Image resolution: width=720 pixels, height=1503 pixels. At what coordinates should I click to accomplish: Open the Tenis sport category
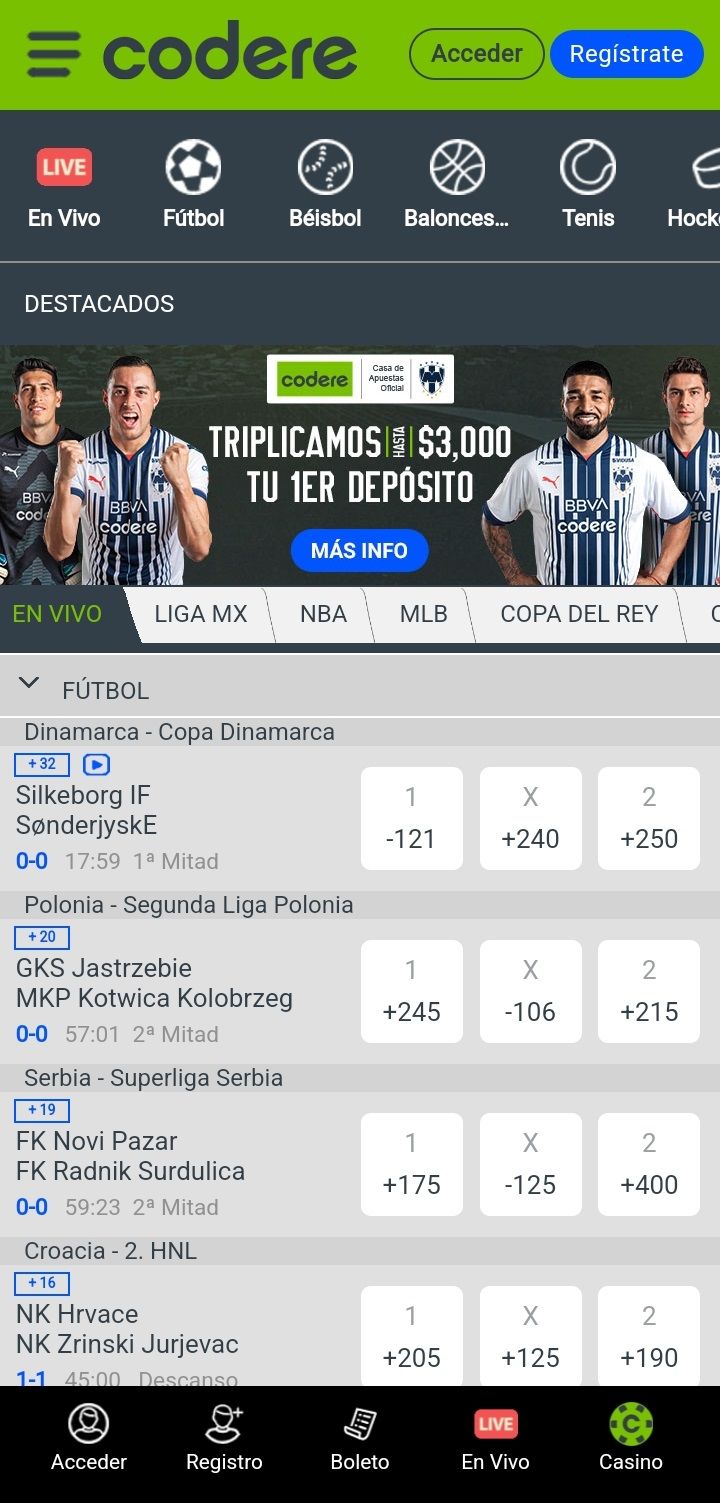point(588,185)
